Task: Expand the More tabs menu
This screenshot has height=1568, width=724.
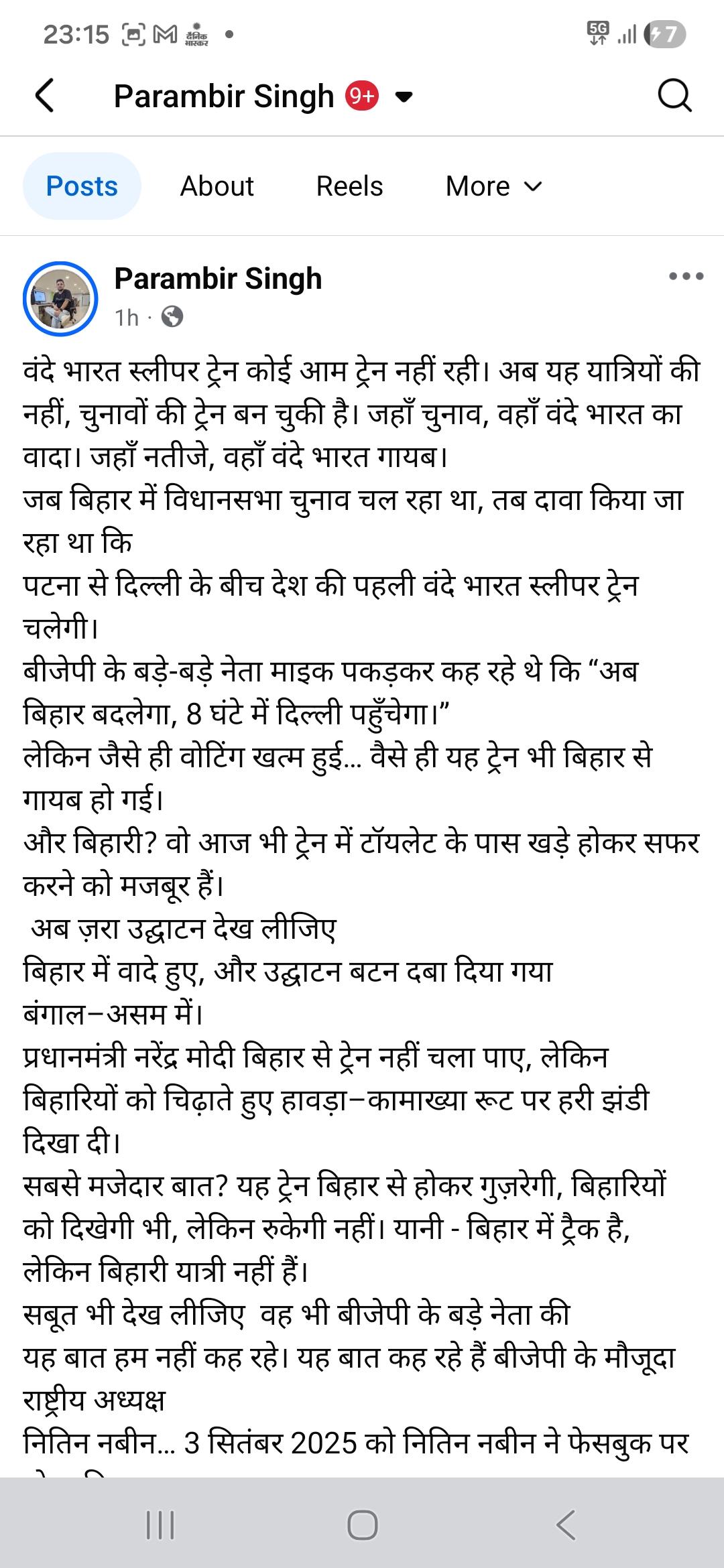Action: [x=493, y=186]
